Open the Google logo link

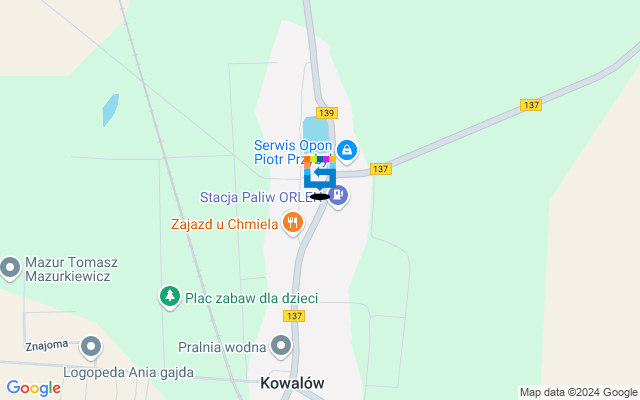point(33,388)
